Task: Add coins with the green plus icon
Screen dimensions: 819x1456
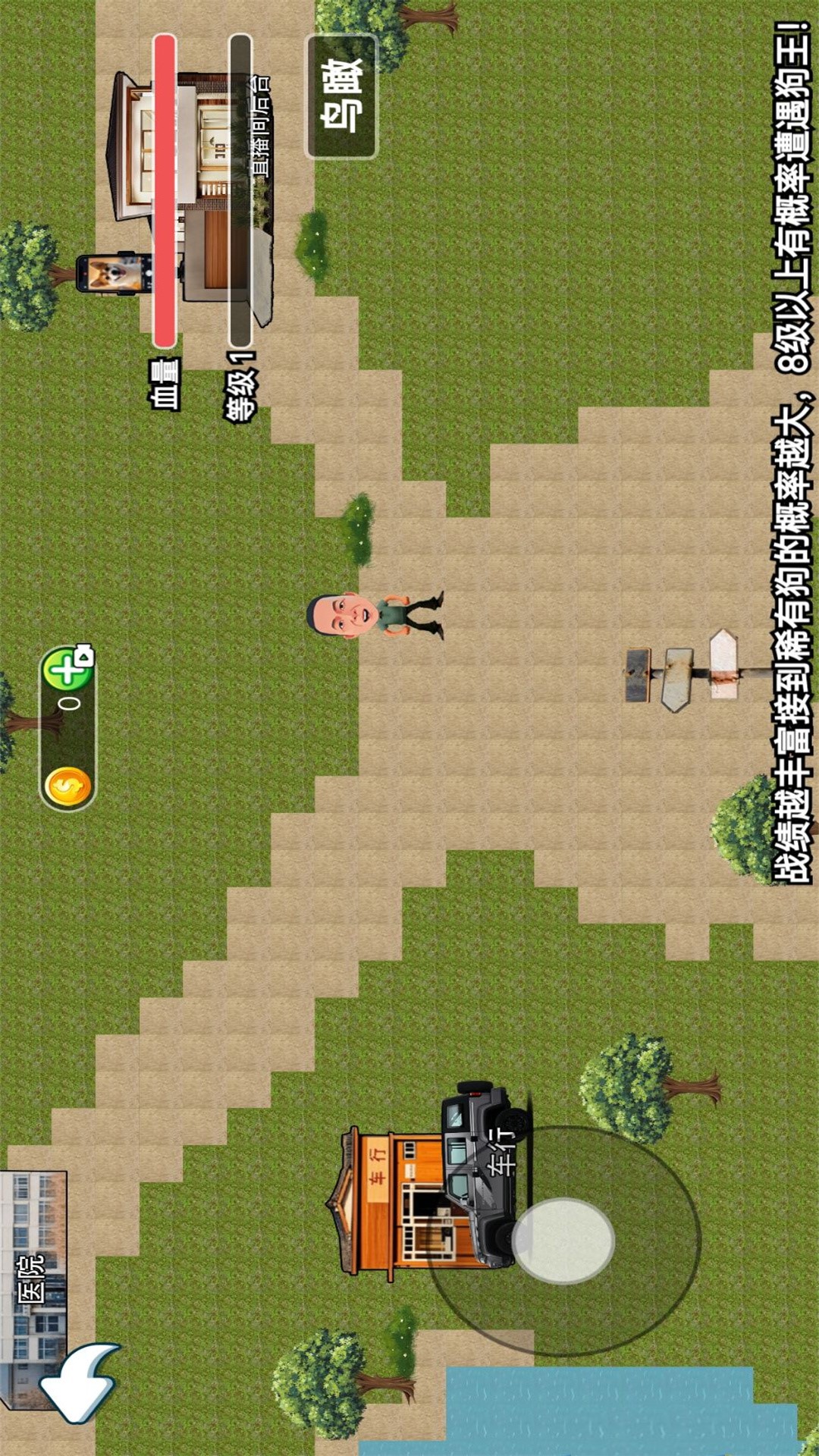Action: tap(68, 668)
